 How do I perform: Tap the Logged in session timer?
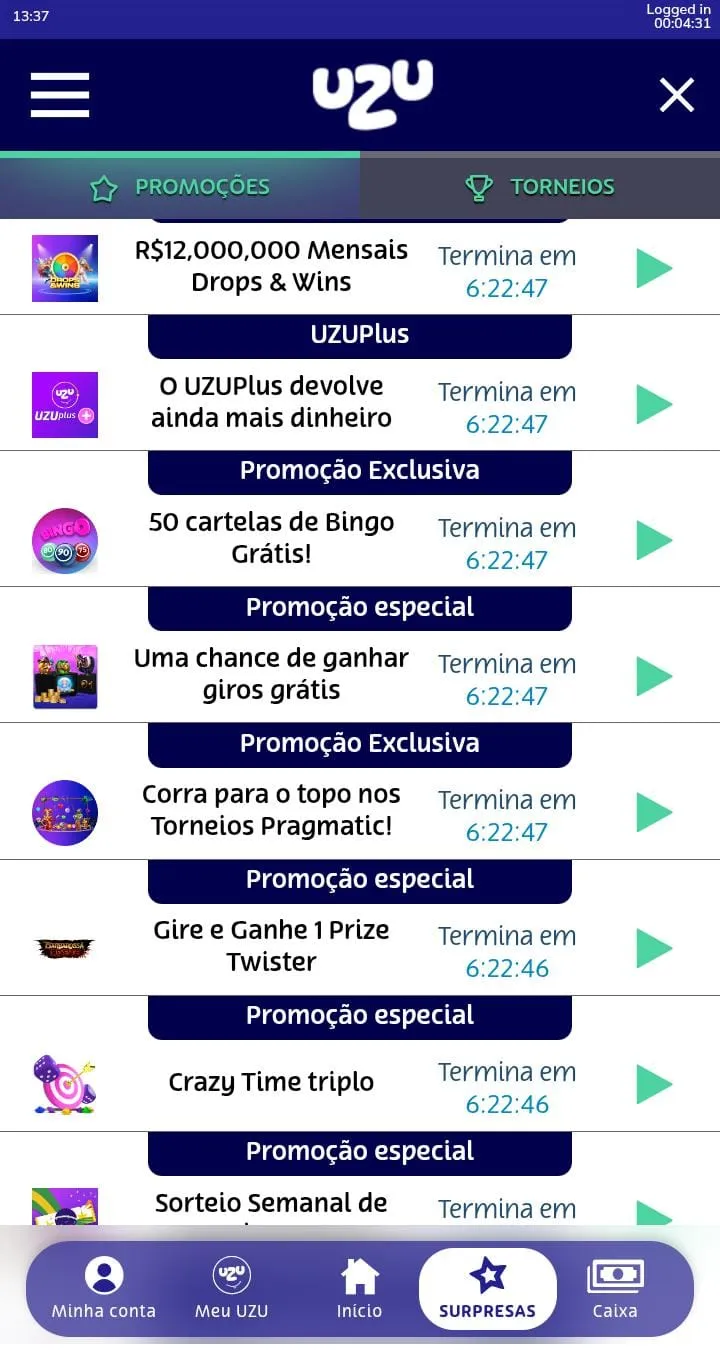tap(677, 15)
